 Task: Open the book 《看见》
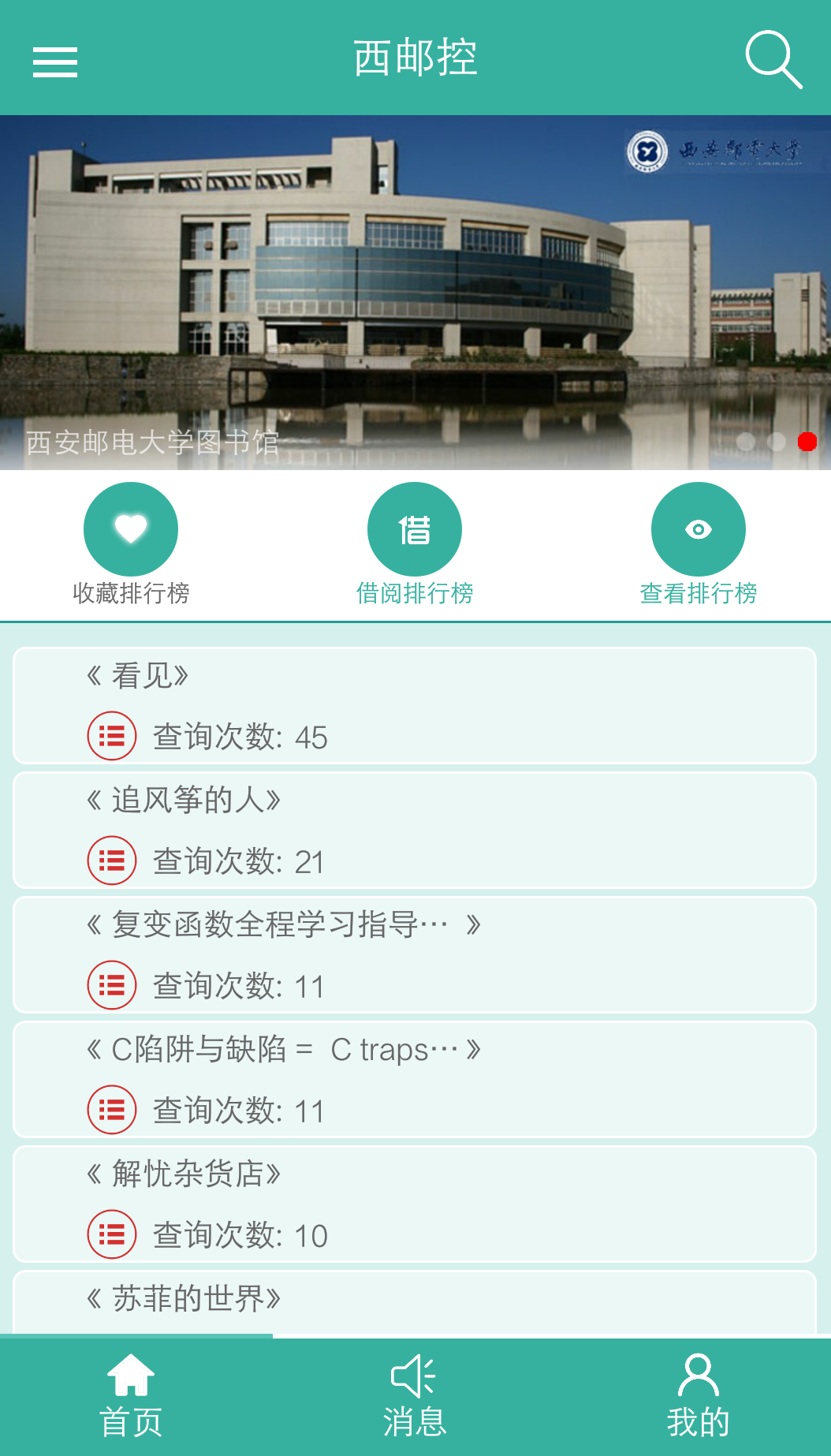click(415, 705)
